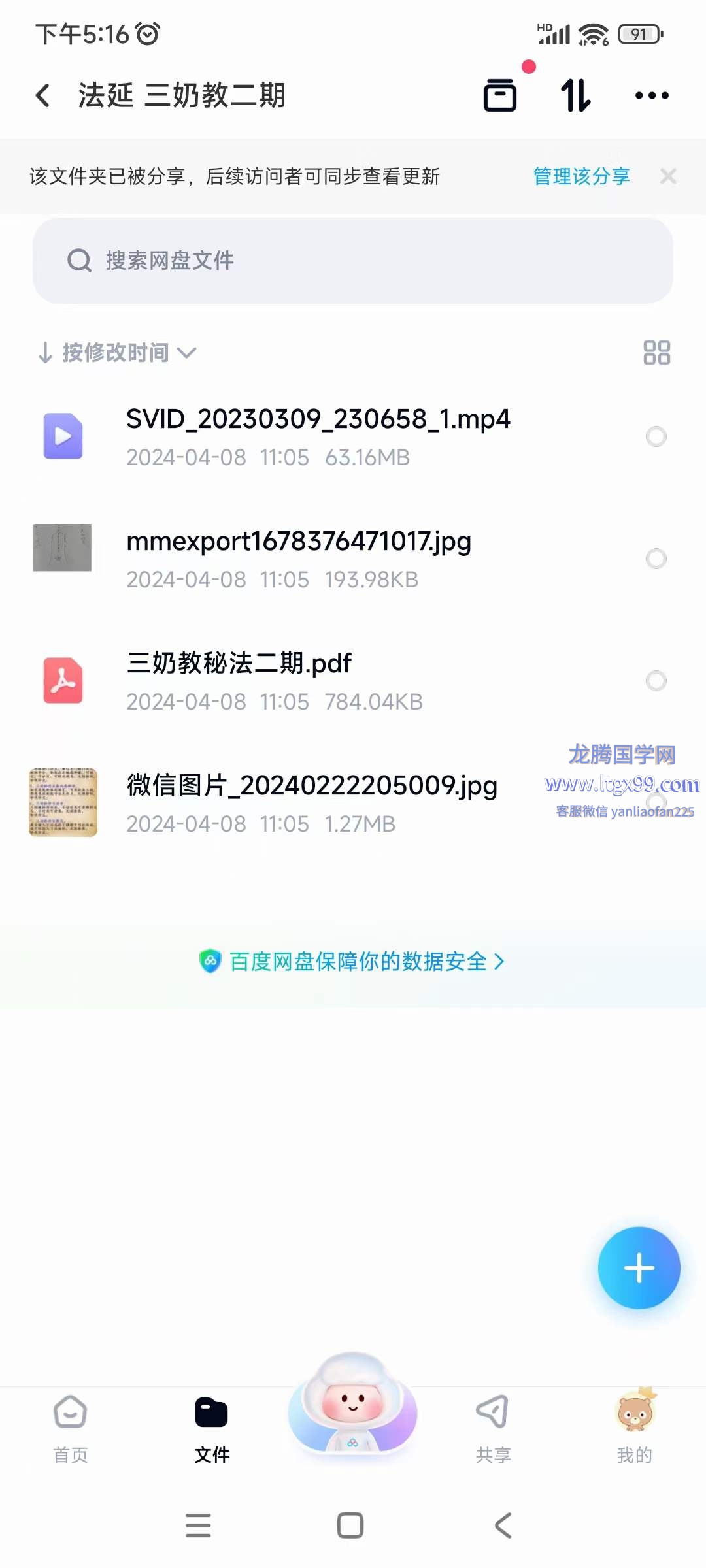
Task: Select the checkbox for SVID_20230309_230658_1.mp4
Action: [x=656, y=436]
